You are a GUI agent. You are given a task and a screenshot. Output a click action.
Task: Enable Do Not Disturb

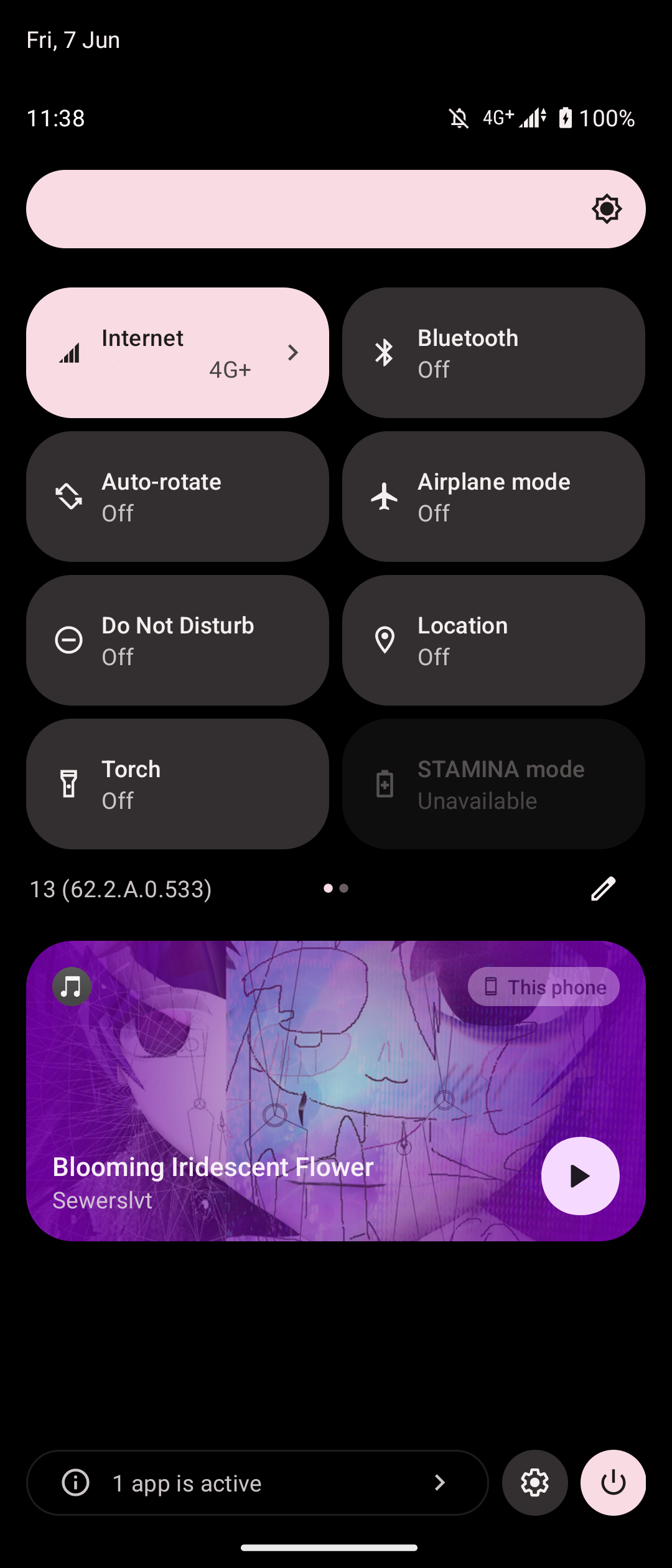click(x=177, y=640)
